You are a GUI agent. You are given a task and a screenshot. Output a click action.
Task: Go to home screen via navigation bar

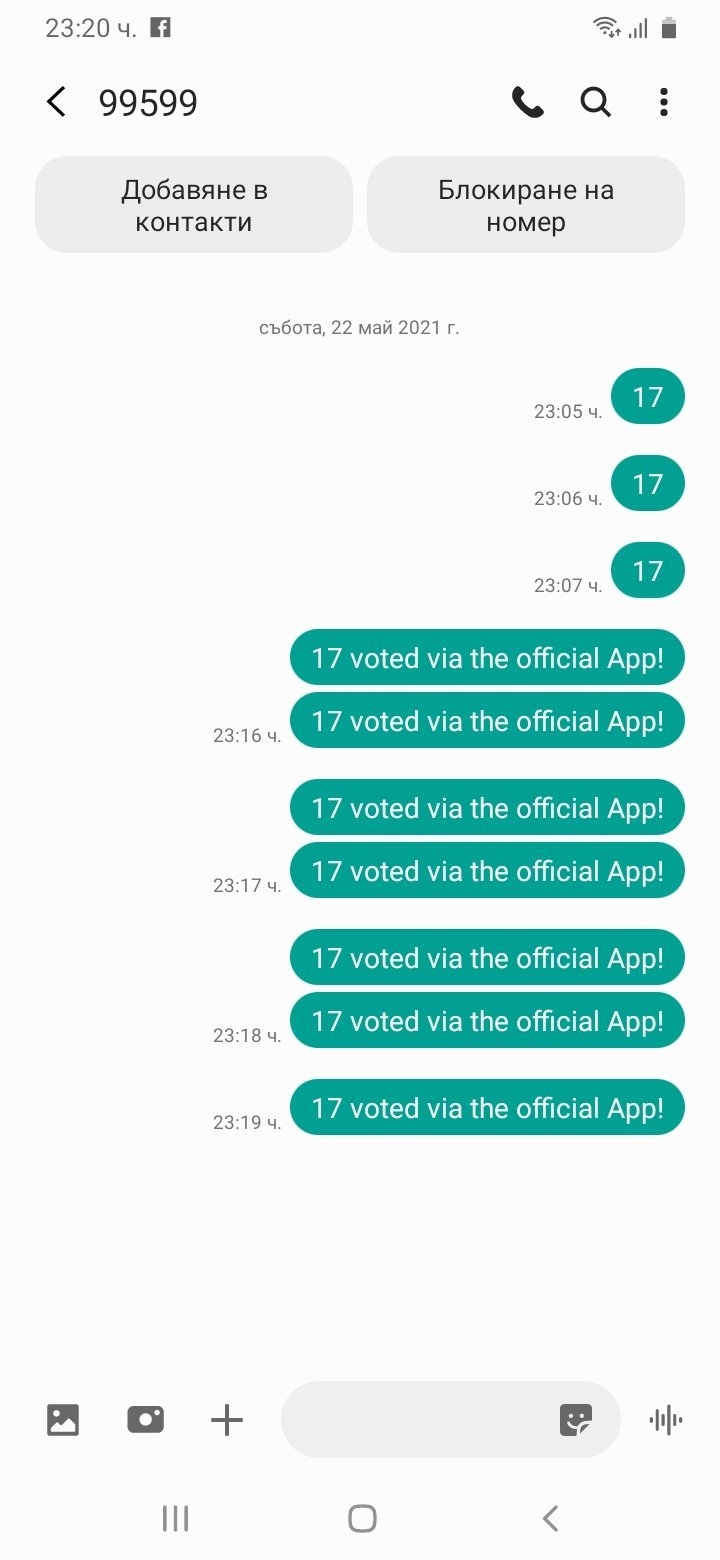coord(362,1519)
